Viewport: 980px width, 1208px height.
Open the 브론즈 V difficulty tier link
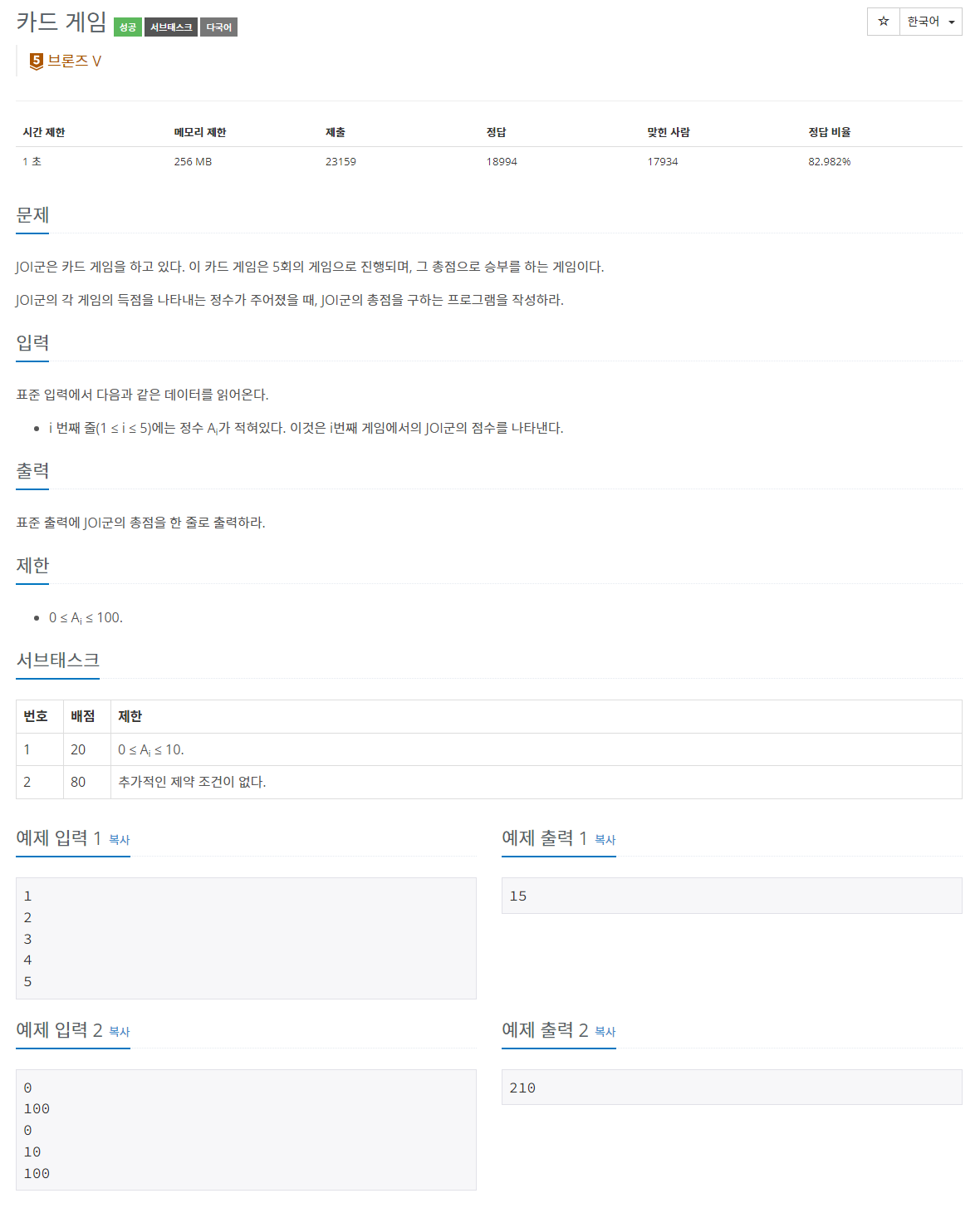point(66,61)
